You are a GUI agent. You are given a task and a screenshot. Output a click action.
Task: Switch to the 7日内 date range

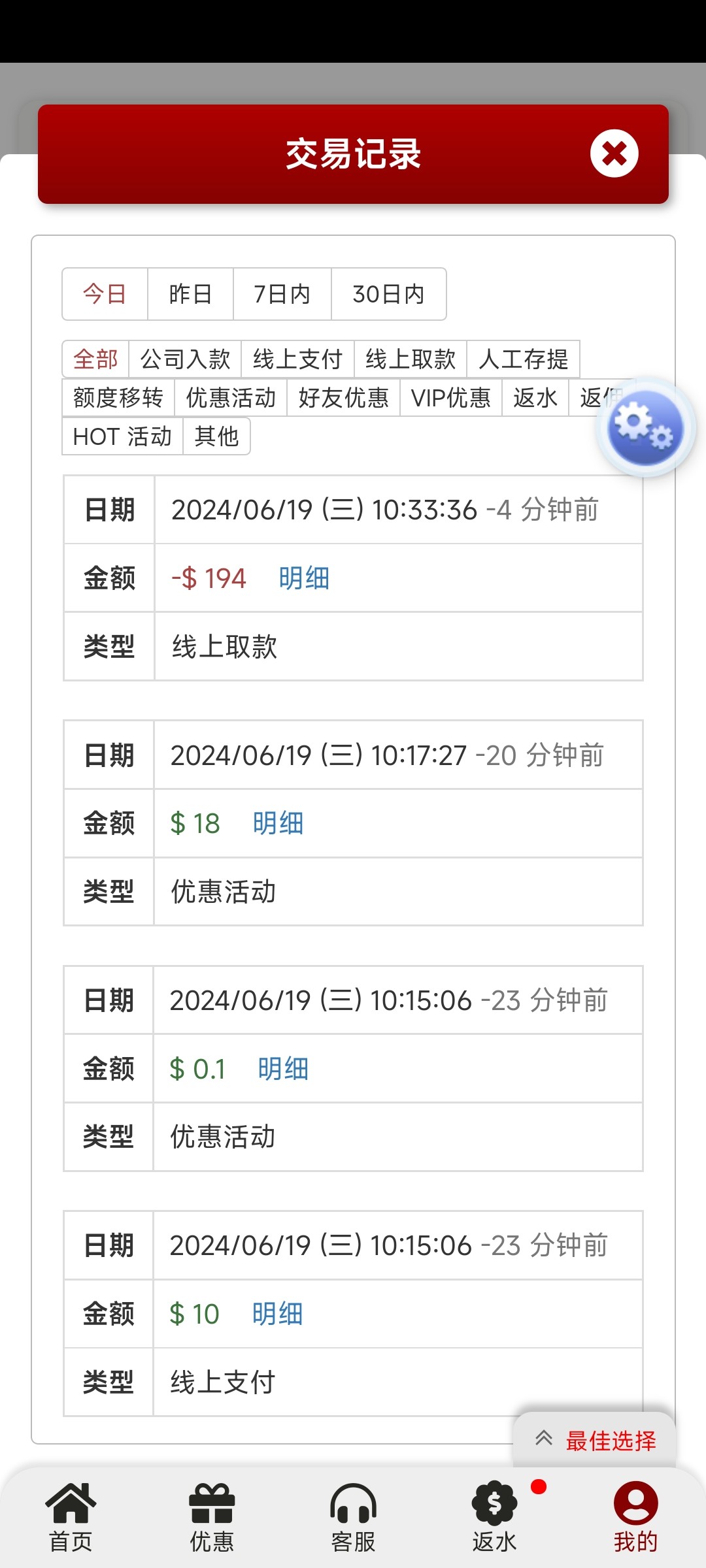pos(282,294)
